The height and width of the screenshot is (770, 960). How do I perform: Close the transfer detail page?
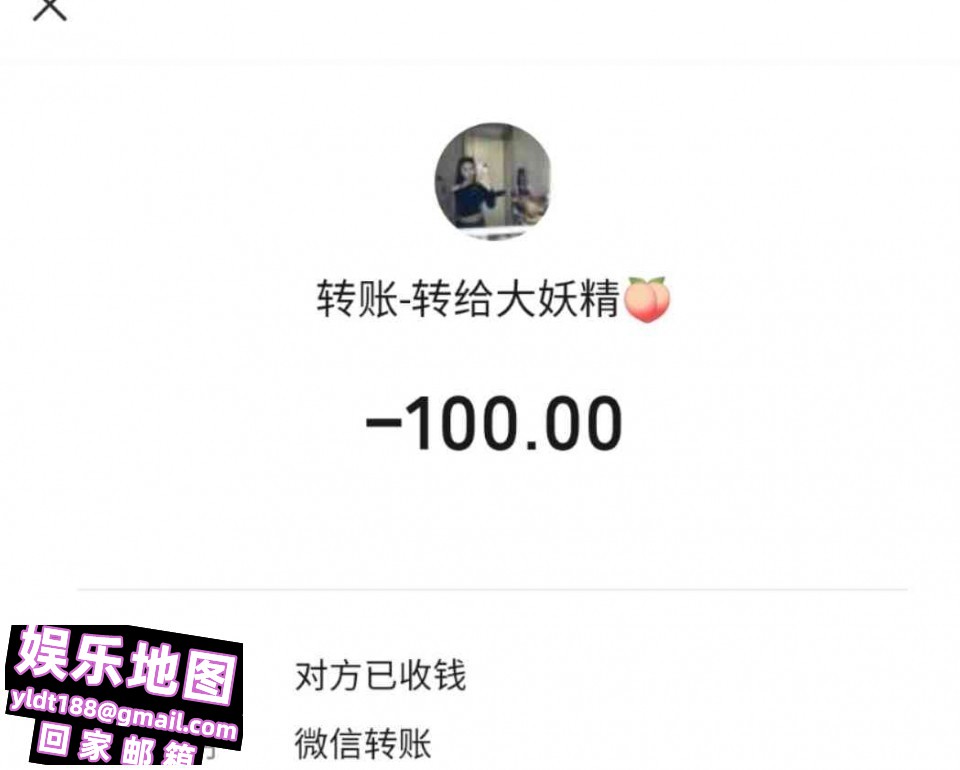pos(49,8)
